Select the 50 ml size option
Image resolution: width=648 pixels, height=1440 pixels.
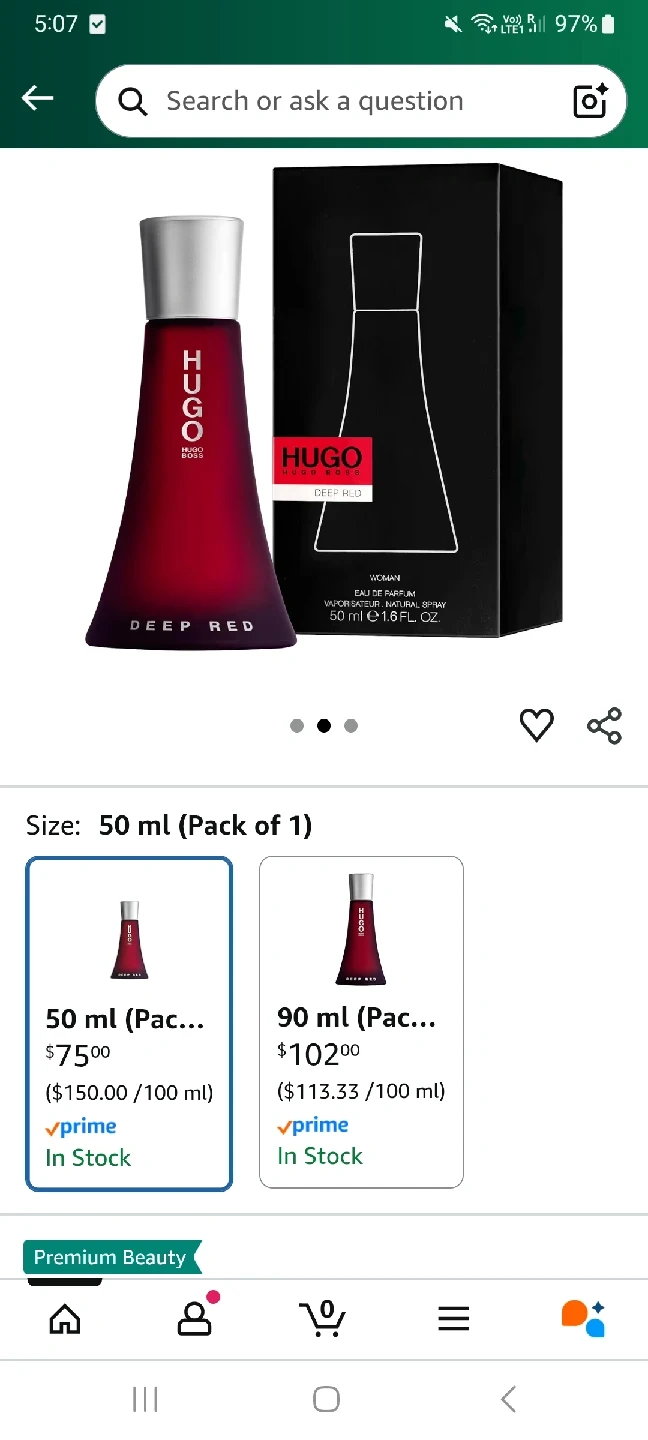pyautogui.click(x=129, y=1023)
